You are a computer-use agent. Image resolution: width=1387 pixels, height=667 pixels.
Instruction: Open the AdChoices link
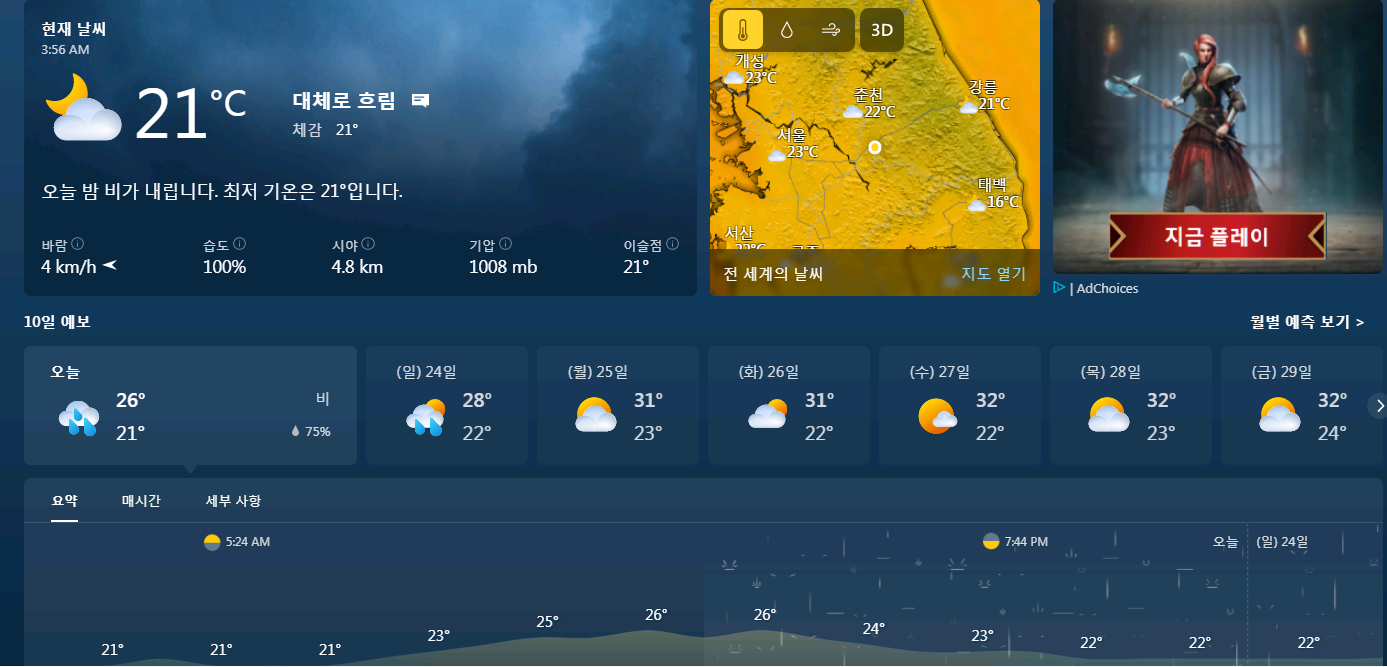[x=1096, y=288]
